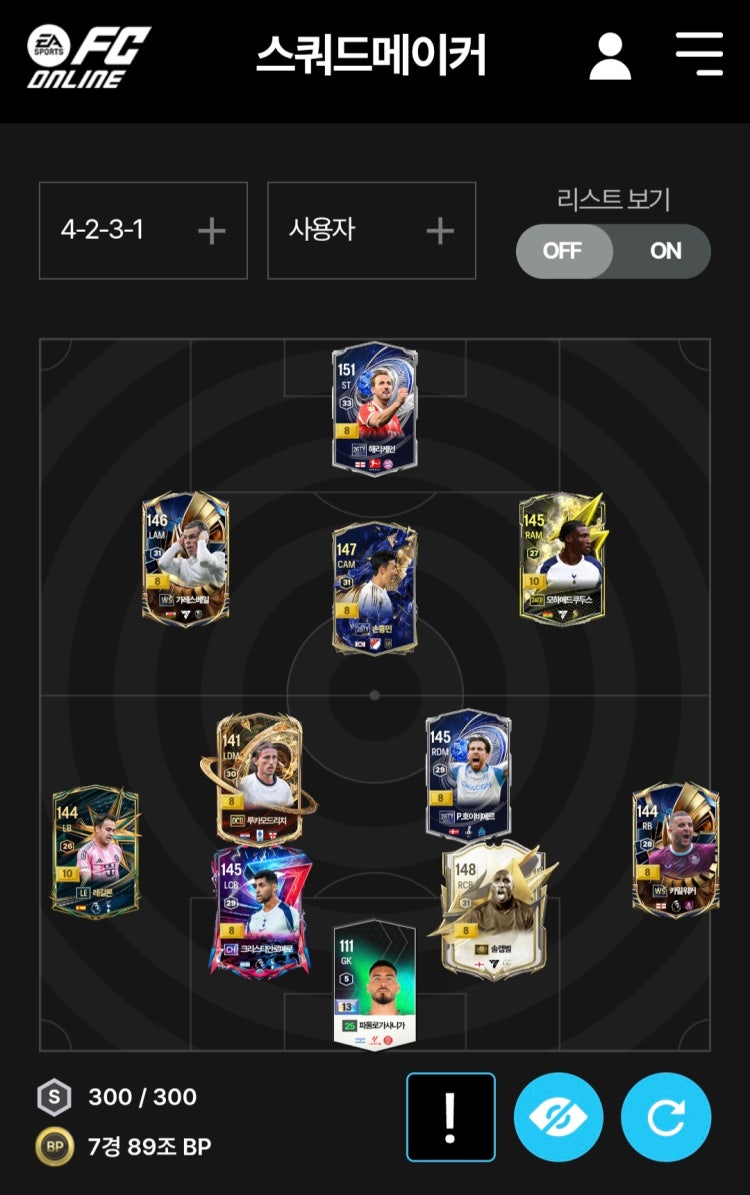Select the LDM 루카 모드리치 card
This screenshot has height=1195, width=750.
tap(260, 778)
